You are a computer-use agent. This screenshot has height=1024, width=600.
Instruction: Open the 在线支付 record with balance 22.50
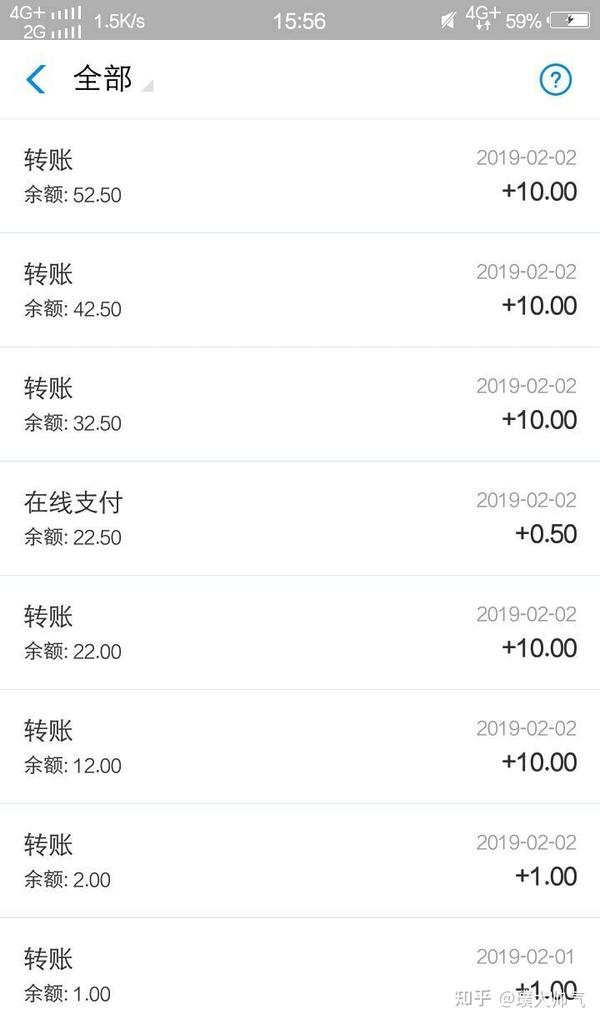click(x=300, y=518)
